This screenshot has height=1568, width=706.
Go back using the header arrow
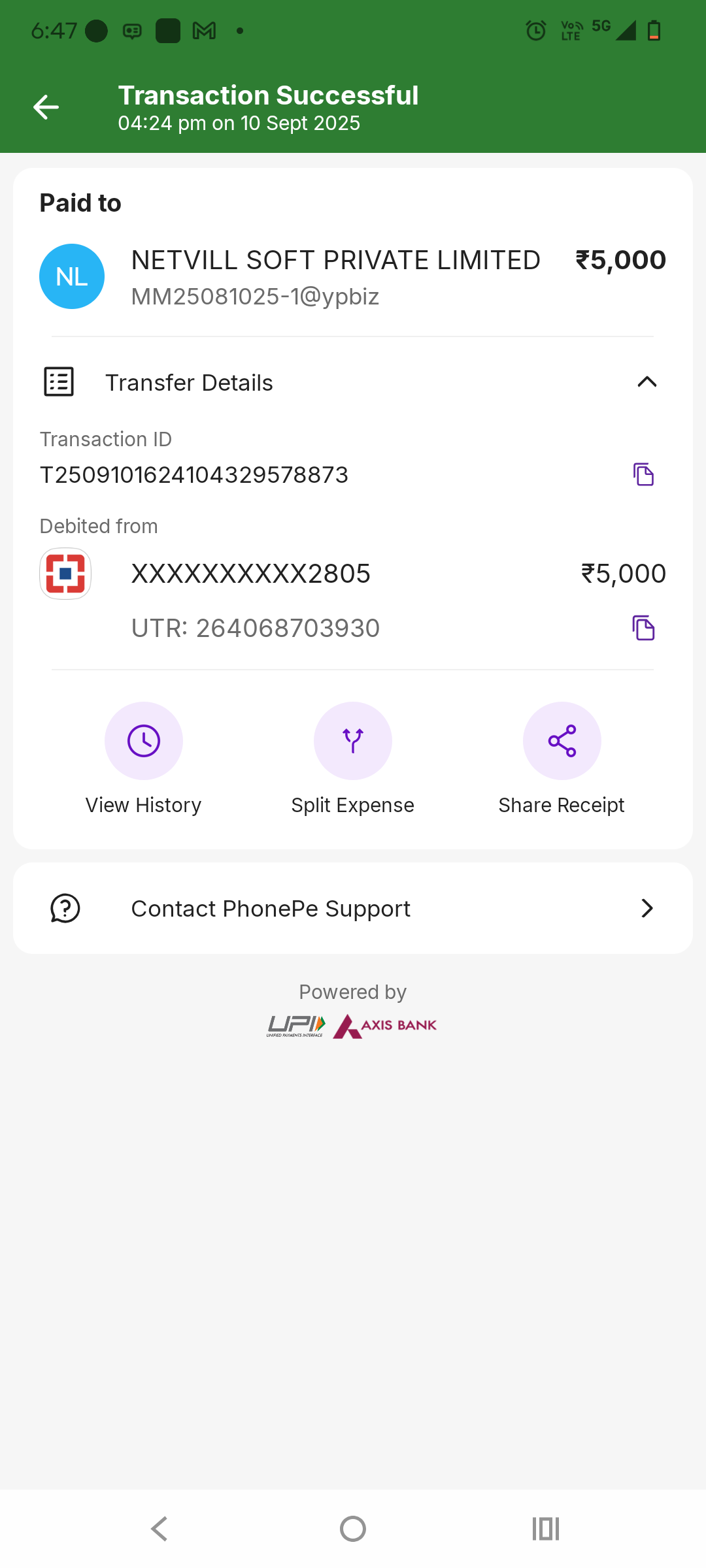coord(46,107)
